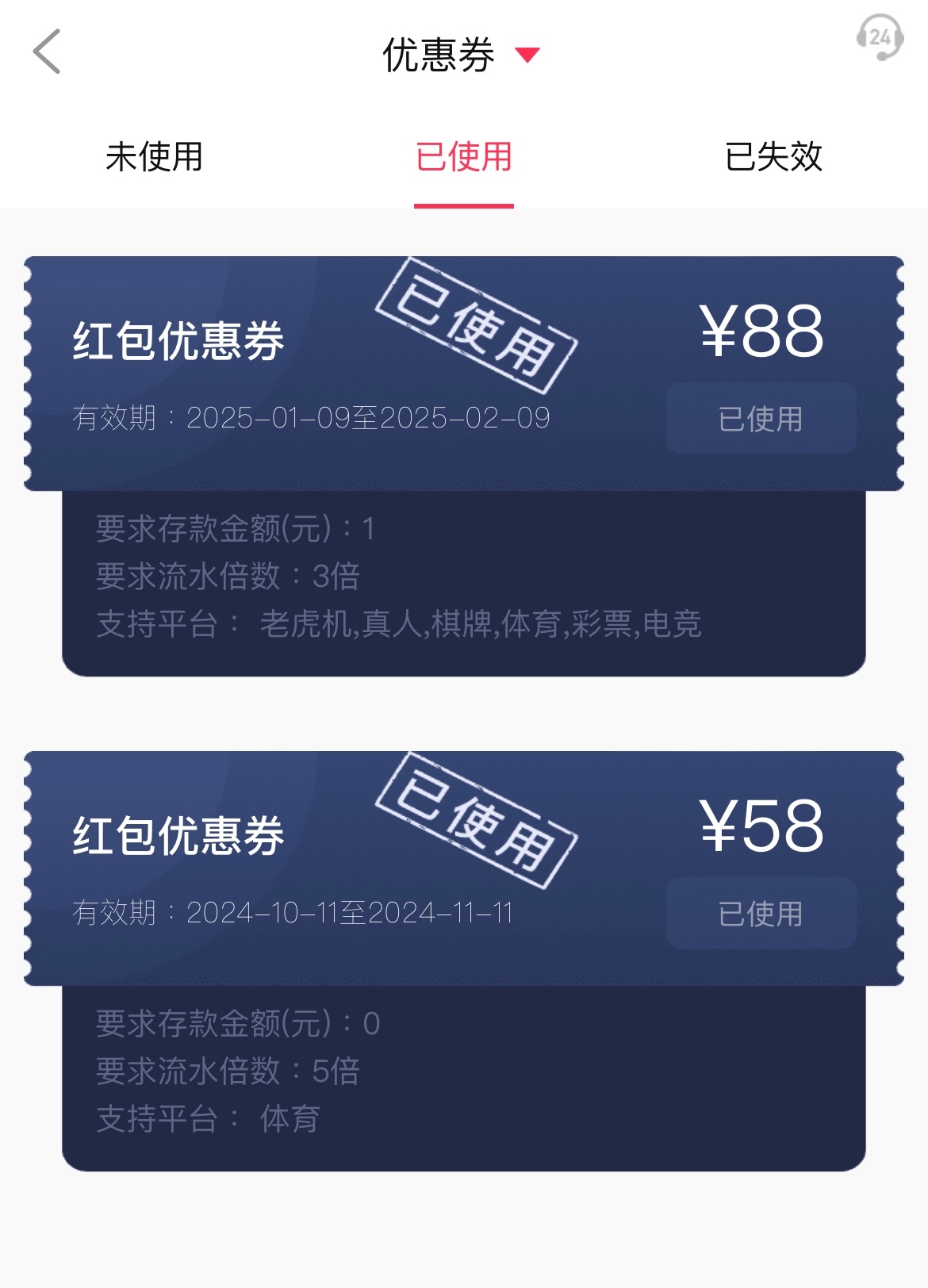Switch to the 已失效 tab
The width and height of the screenshot is (928, 1288).
[773, 157]
